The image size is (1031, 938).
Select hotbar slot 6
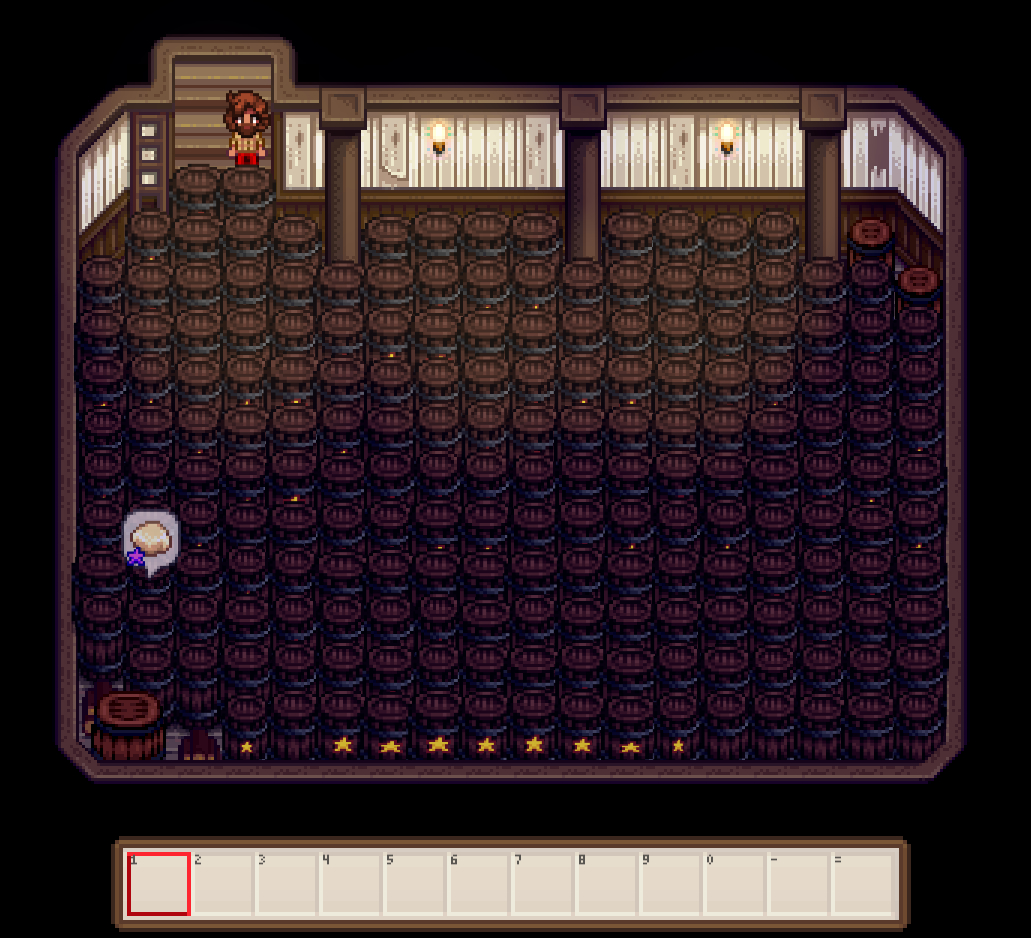478,883
